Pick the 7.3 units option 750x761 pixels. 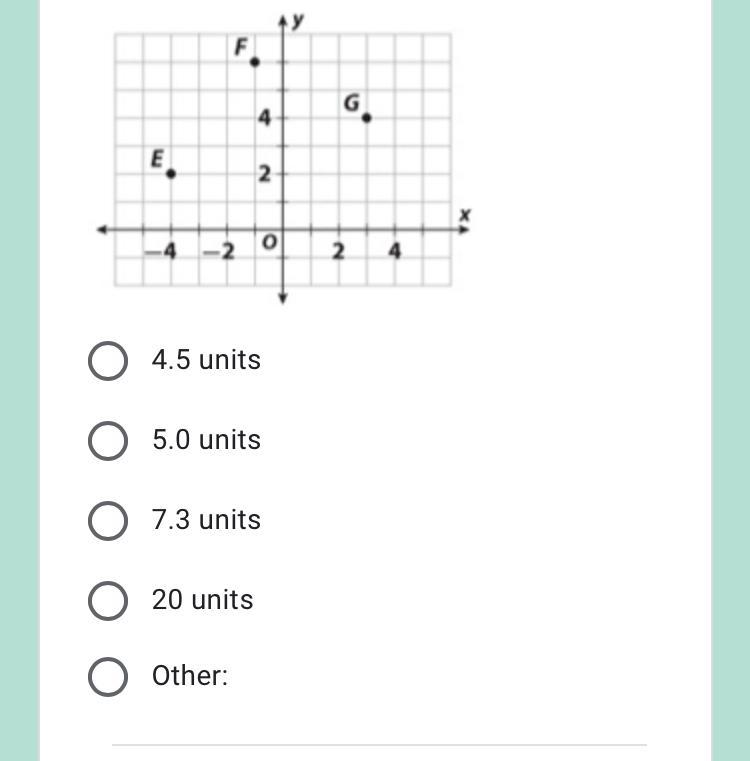108,521
